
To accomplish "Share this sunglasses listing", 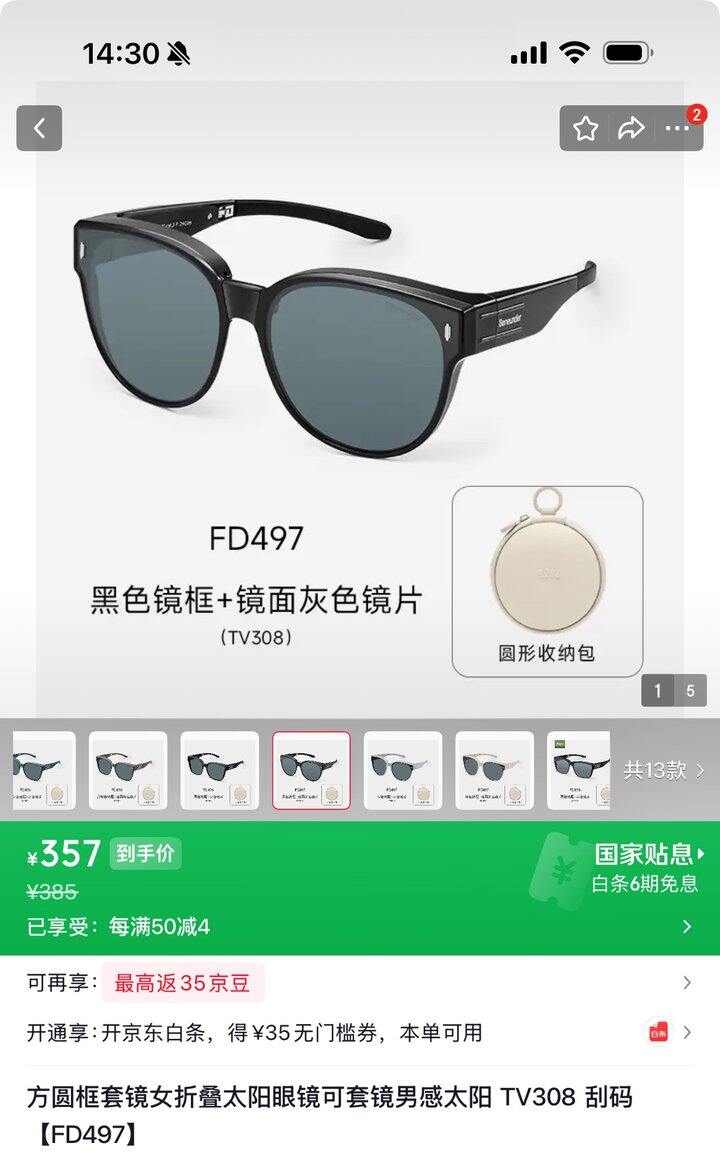I will coord(631,128).
